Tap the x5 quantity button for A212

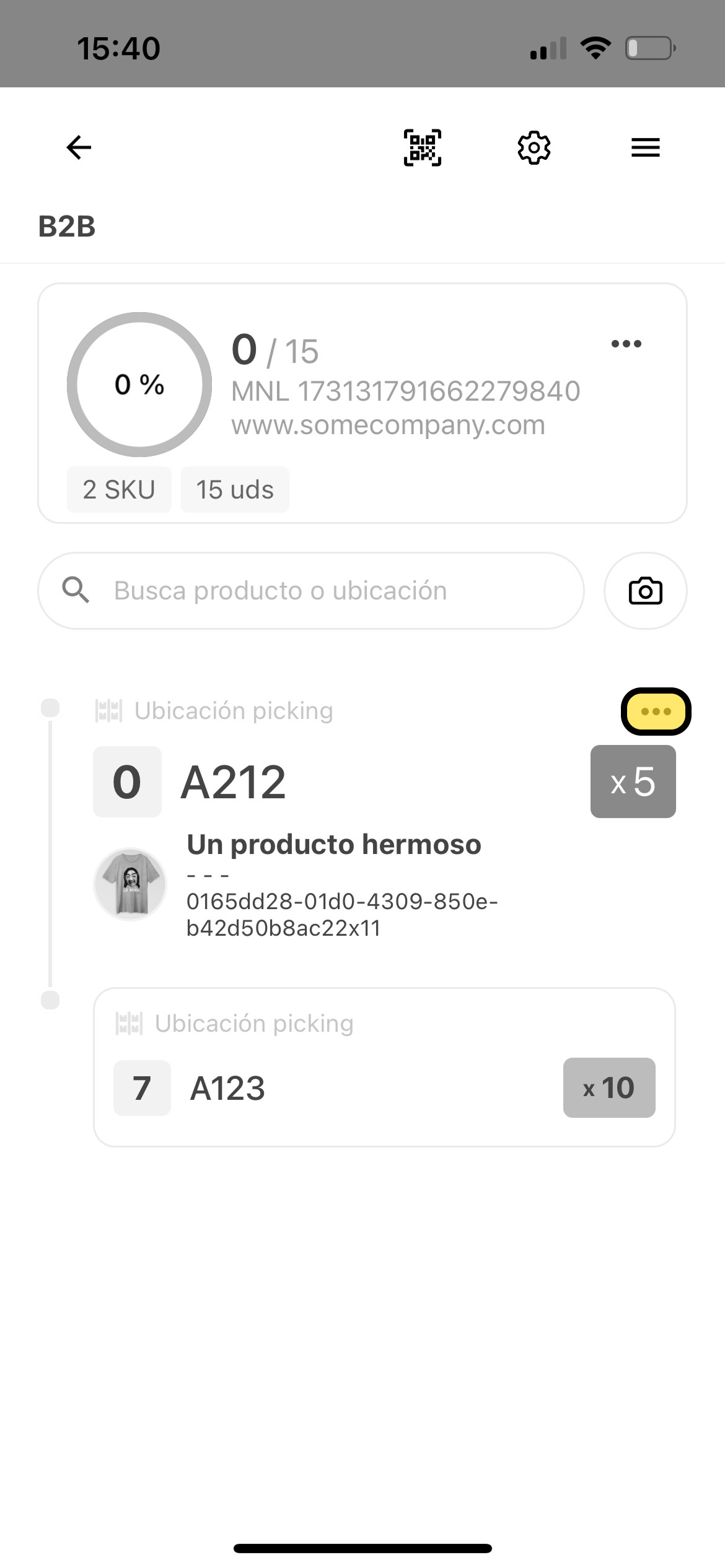point(633,782)
